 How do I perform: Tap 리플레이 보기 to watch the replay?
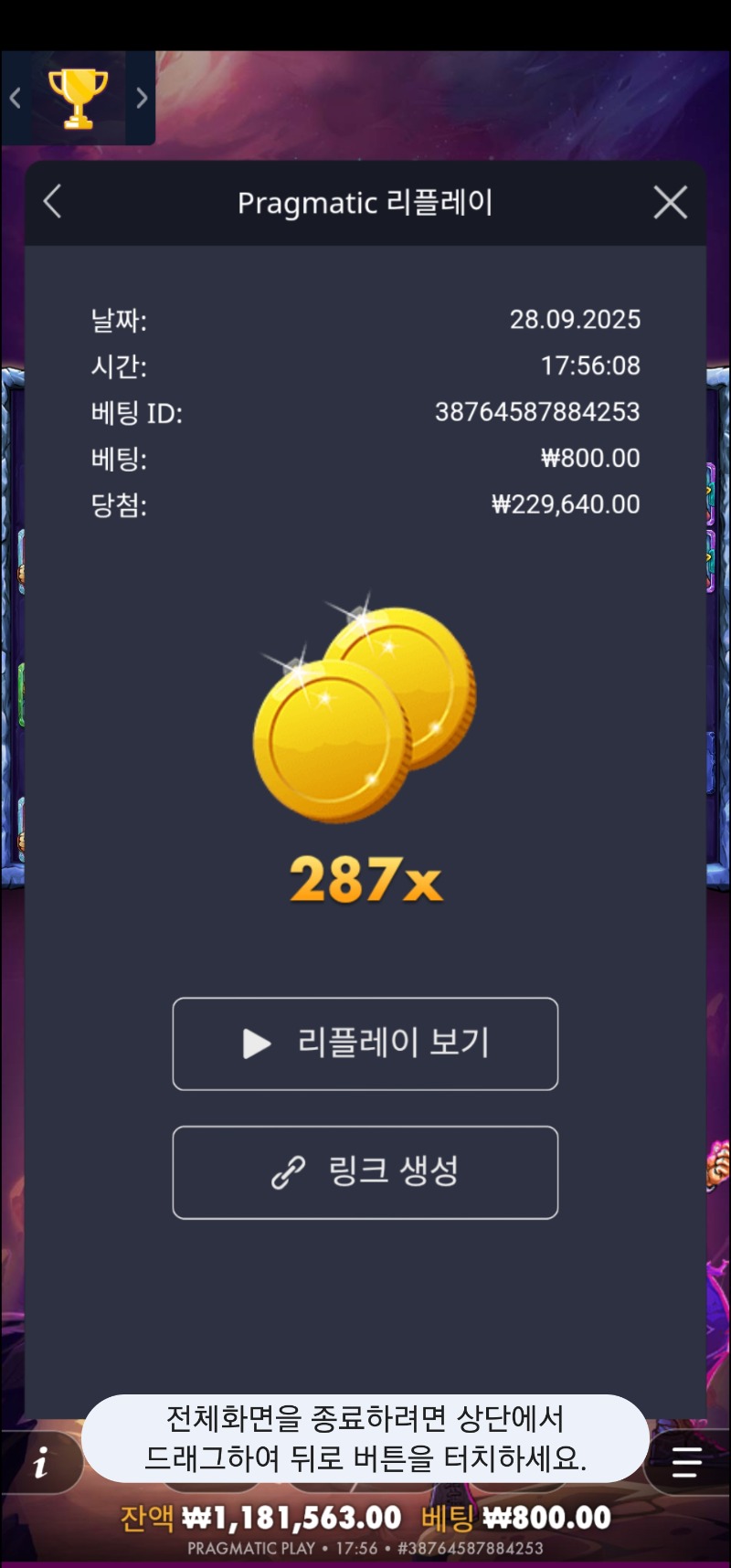pyautogui.click(x=365, y=1044)
